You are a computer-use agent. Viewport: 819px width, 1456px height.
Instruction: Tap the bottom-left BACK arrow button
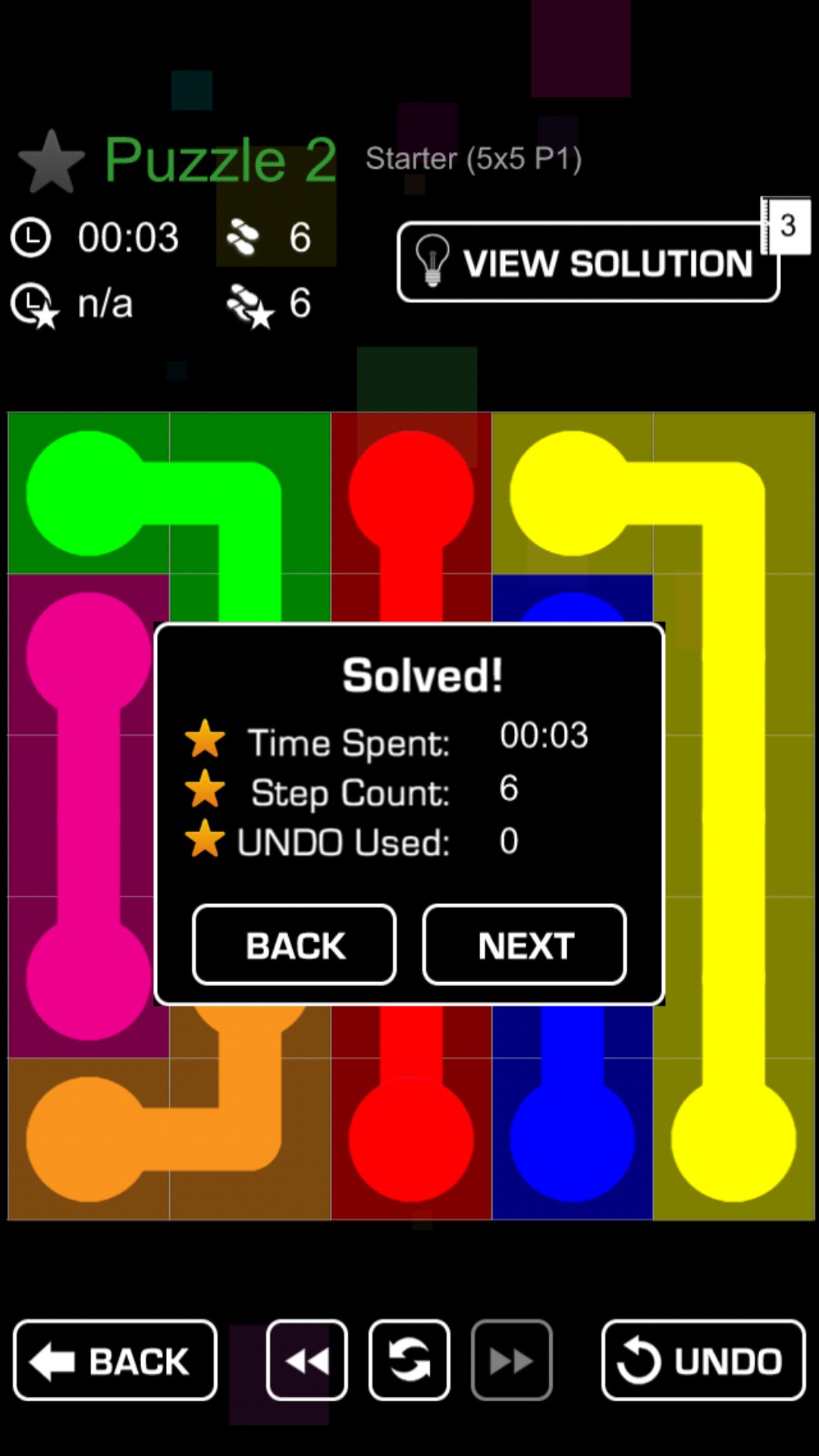(115, 1360)
